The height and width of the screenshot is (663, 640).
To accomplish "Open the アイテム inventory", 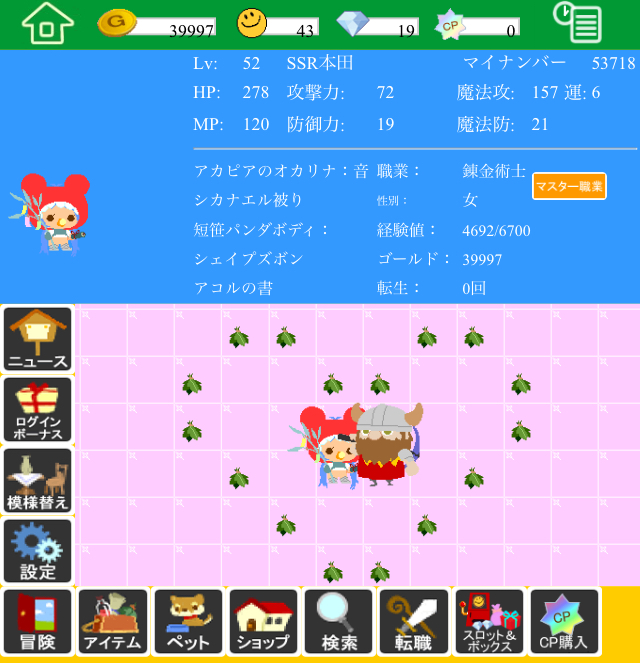I will pyautogui.click(x=113, y=622).
